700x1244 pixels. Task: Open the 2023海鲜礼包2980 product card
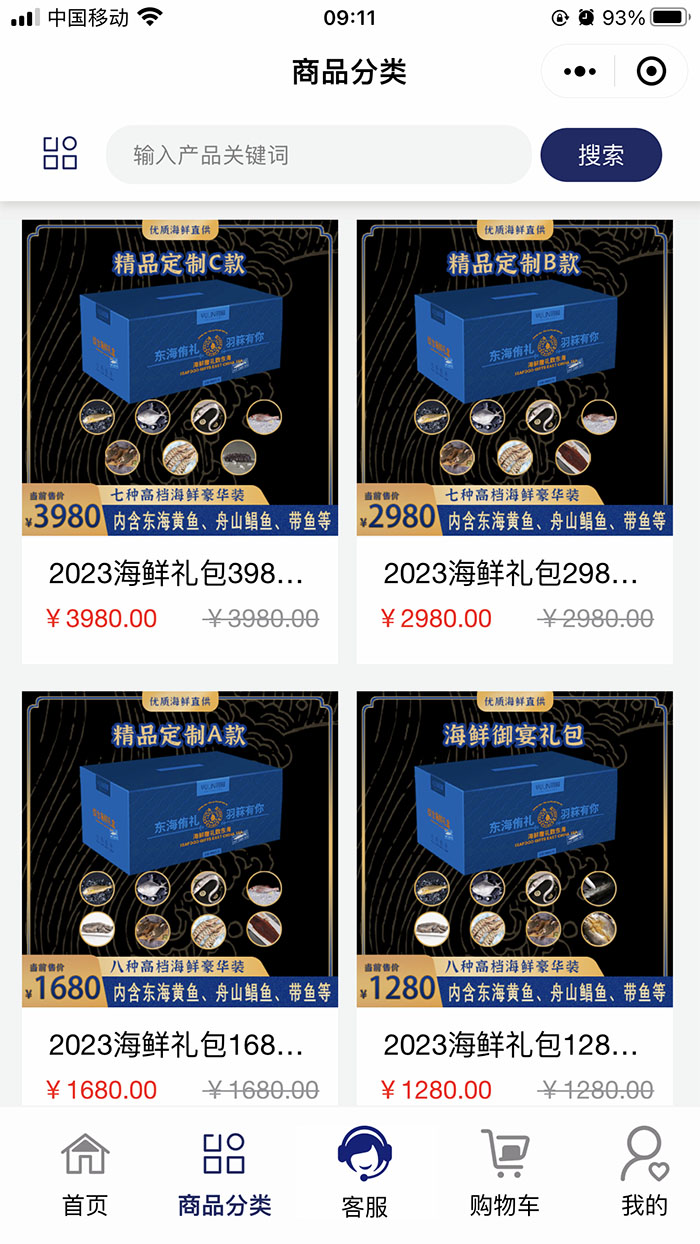click(514, 440)
